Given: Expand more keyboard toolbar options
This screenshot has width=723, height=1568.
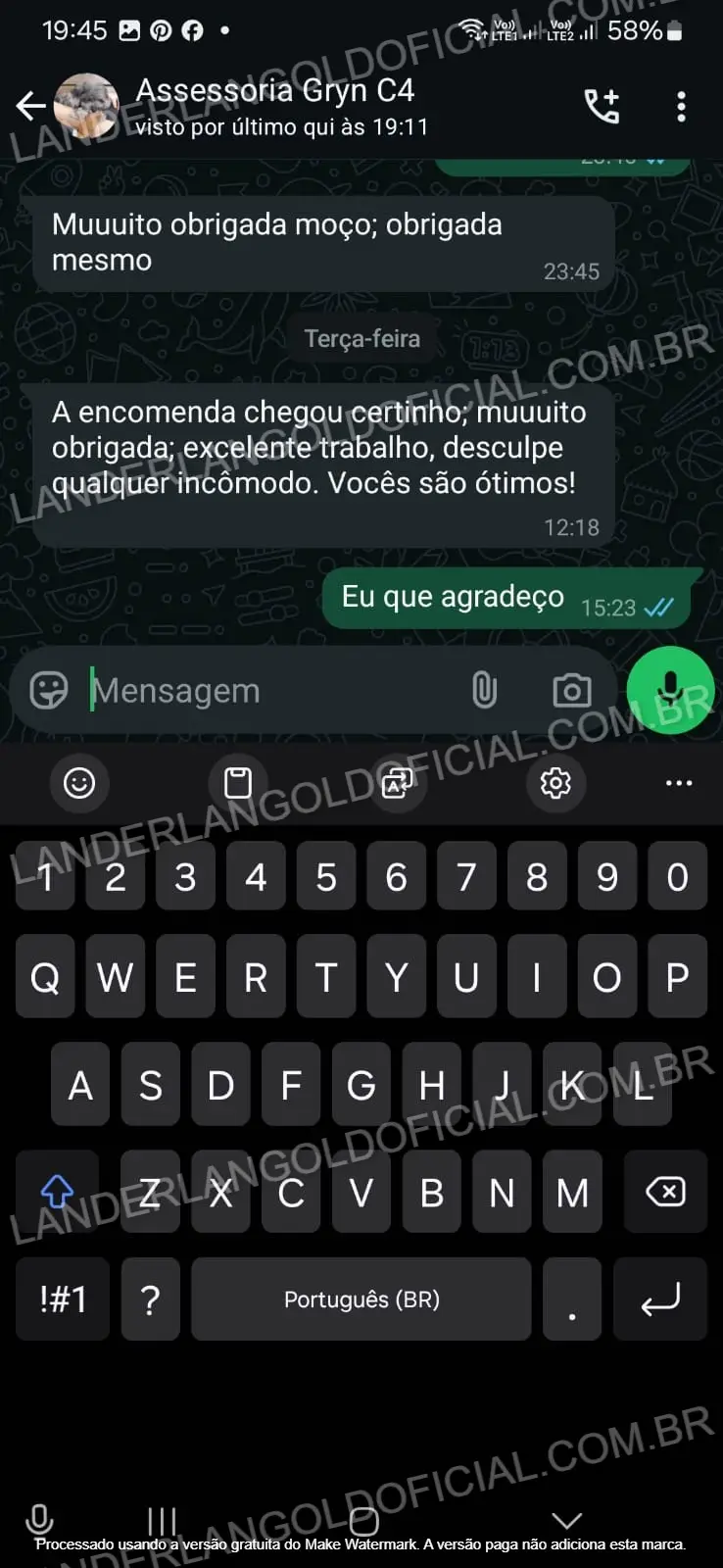Looking at the screenshot, I should (678, 782).
